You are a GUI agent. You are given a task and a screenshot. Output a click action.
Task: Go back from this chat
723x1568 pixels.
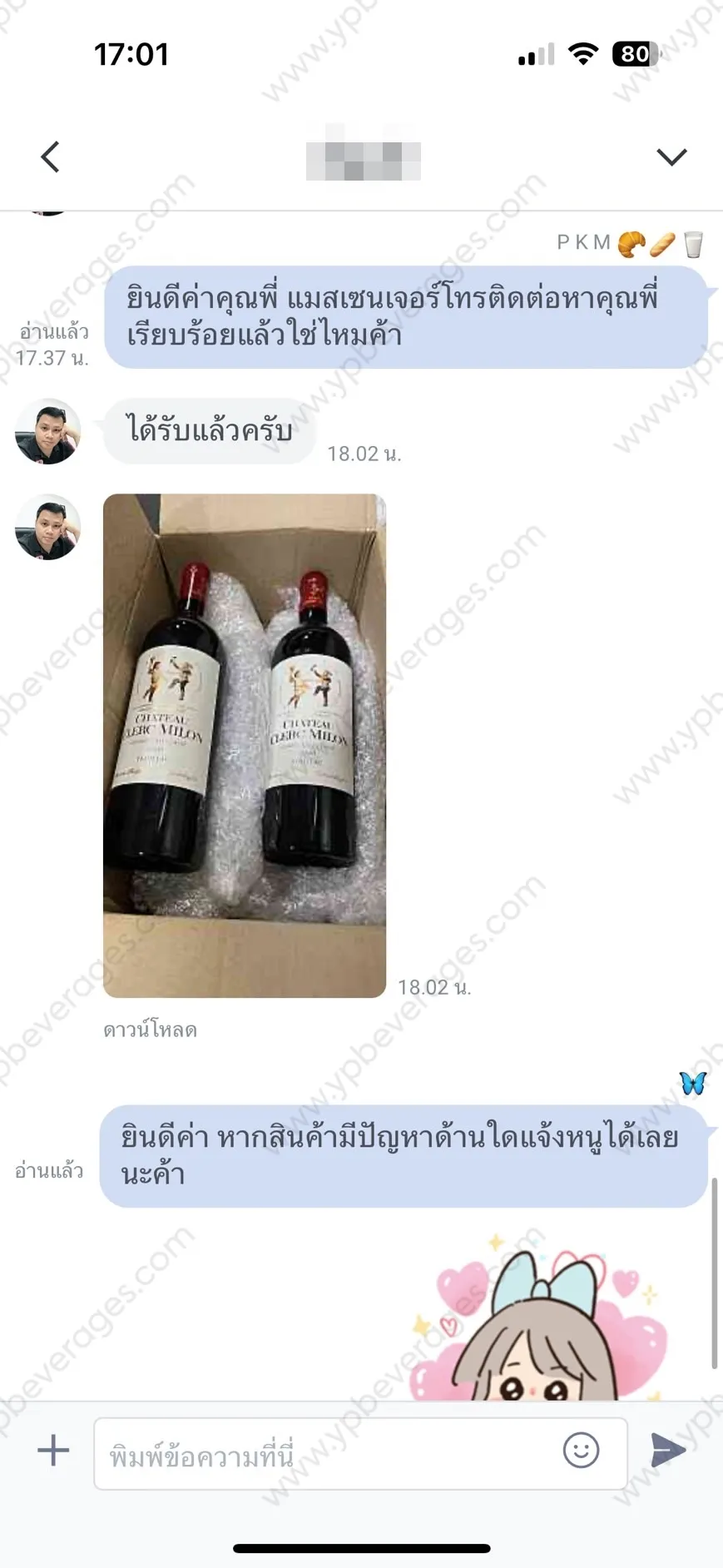point(50,156)
